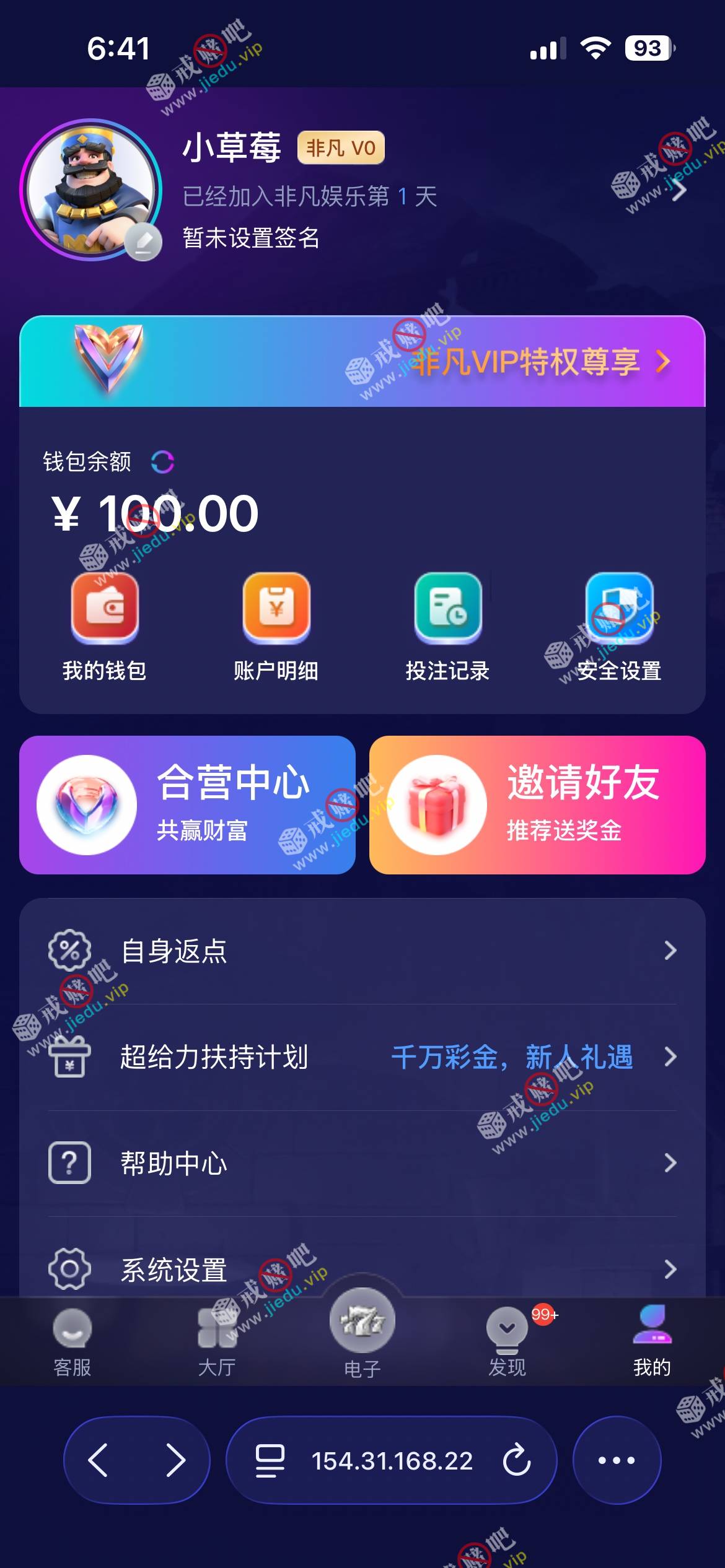Open 投注记录

447,627
